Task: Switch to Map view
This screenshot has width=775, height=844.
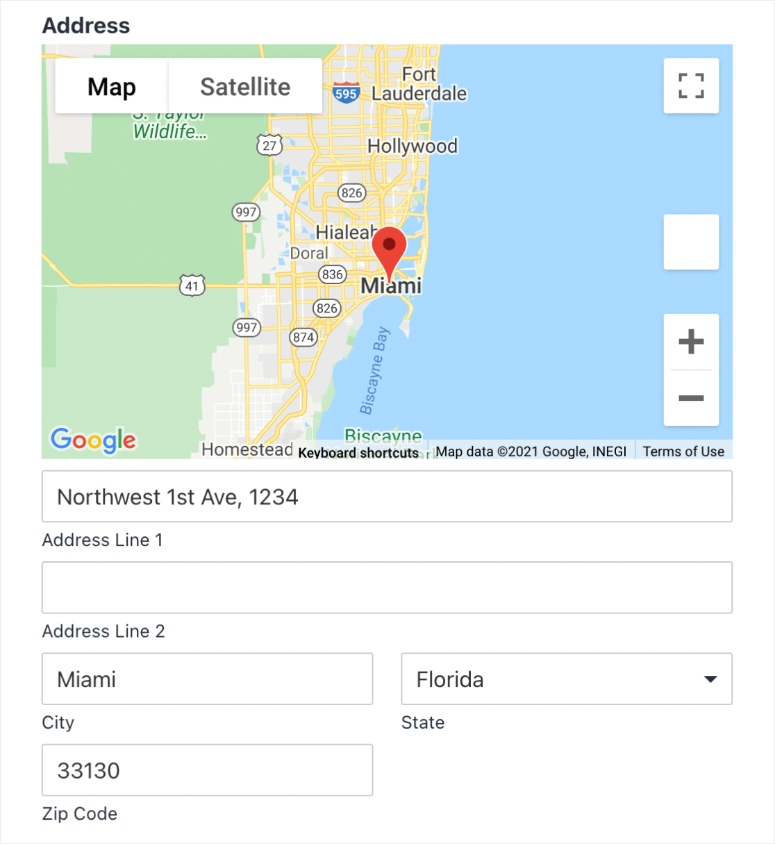Action: [110, 86]
